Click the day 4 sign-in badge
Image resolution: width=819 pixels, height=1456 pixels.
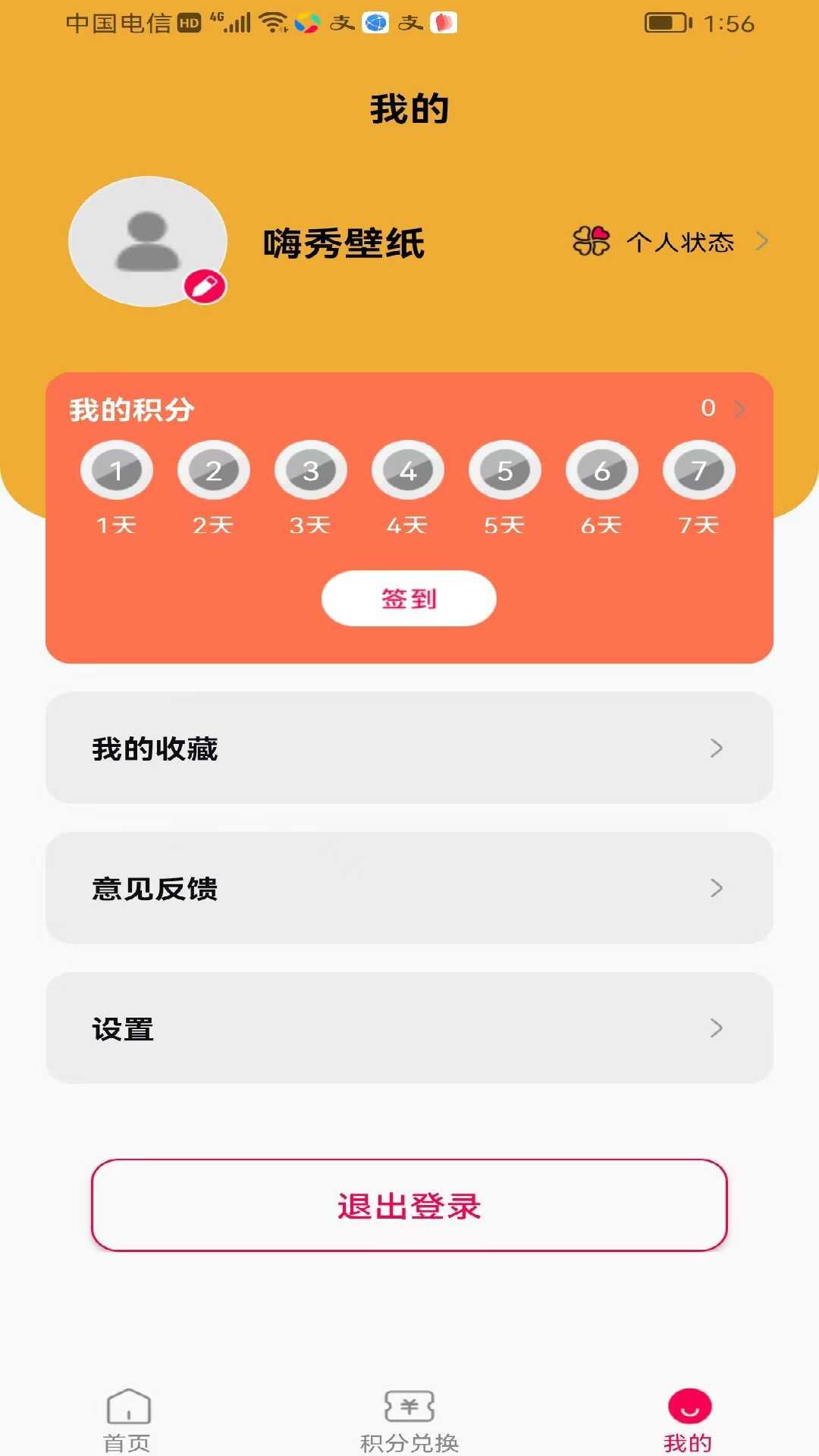pos(407,469)
